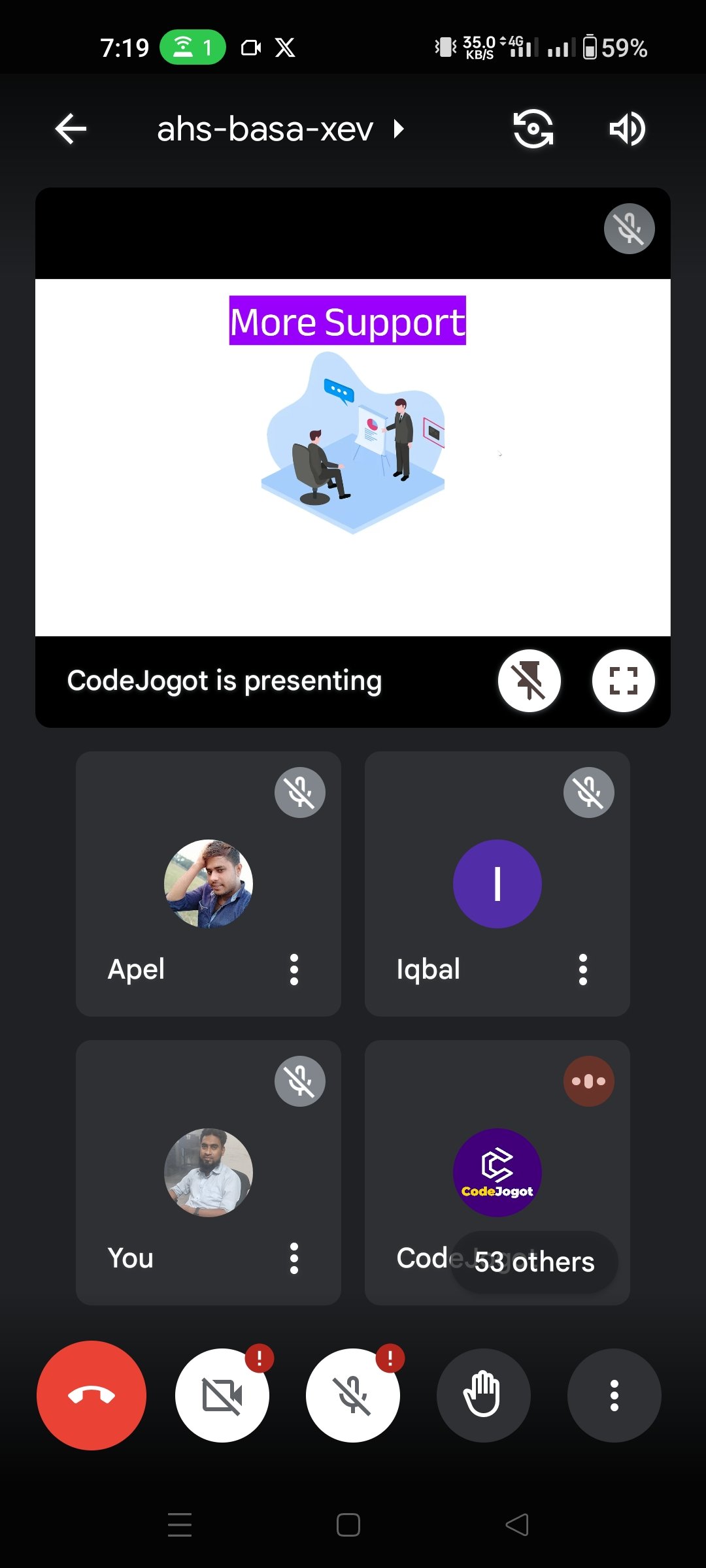Unpin CodeJogot's presentation
This screenshot has width=706, height=1568.
click(529, 681)
